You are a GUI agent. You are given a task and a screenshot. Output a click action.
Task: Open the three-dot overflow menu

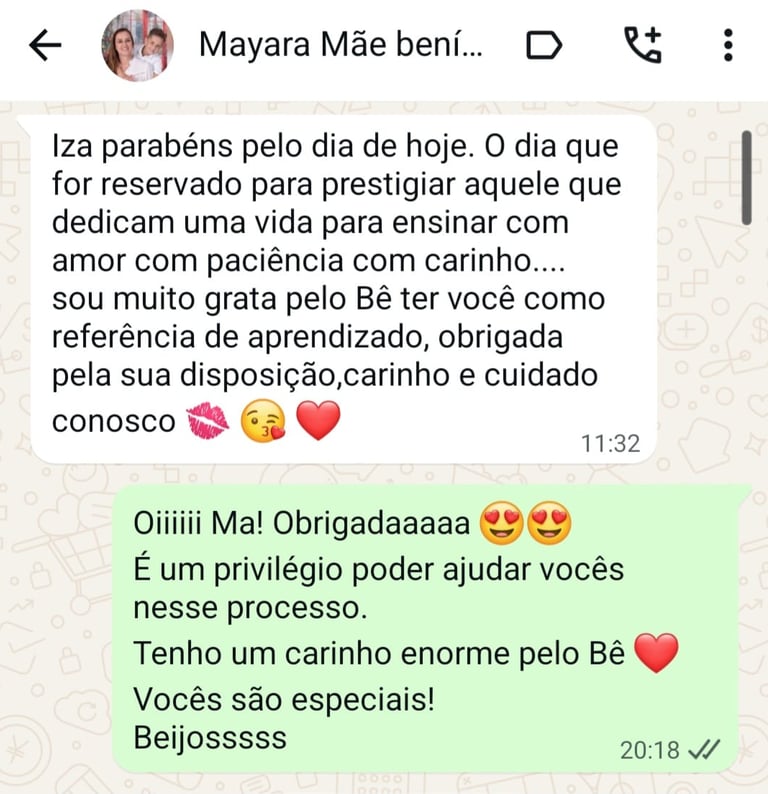[728, 45]
